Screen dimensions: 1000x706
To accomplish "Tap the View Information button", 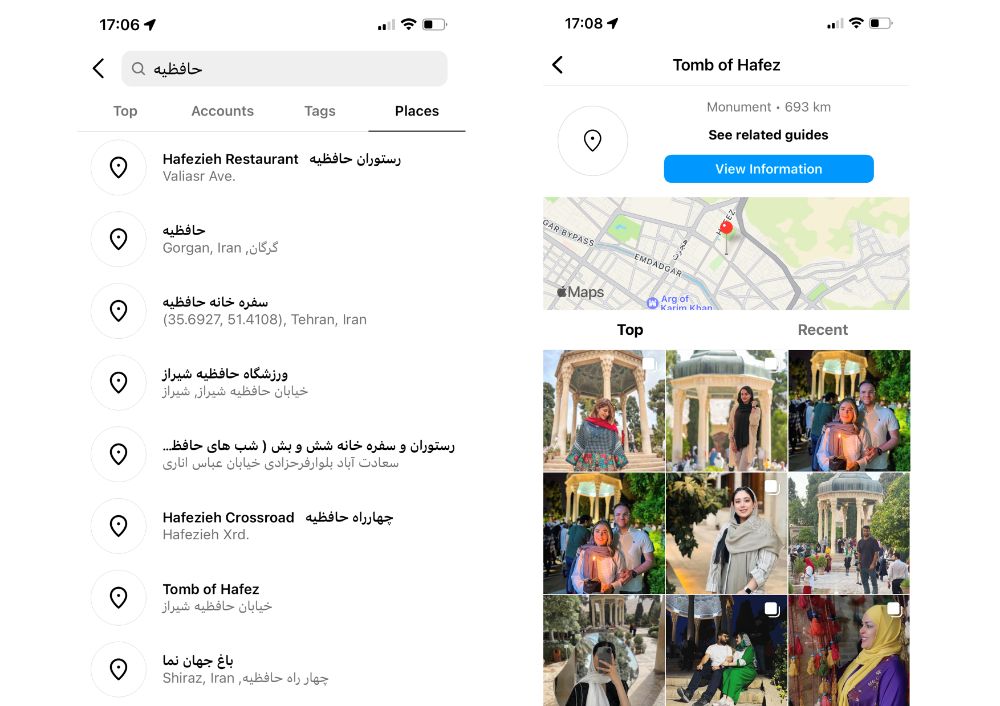I will click(x=768, y=169).
